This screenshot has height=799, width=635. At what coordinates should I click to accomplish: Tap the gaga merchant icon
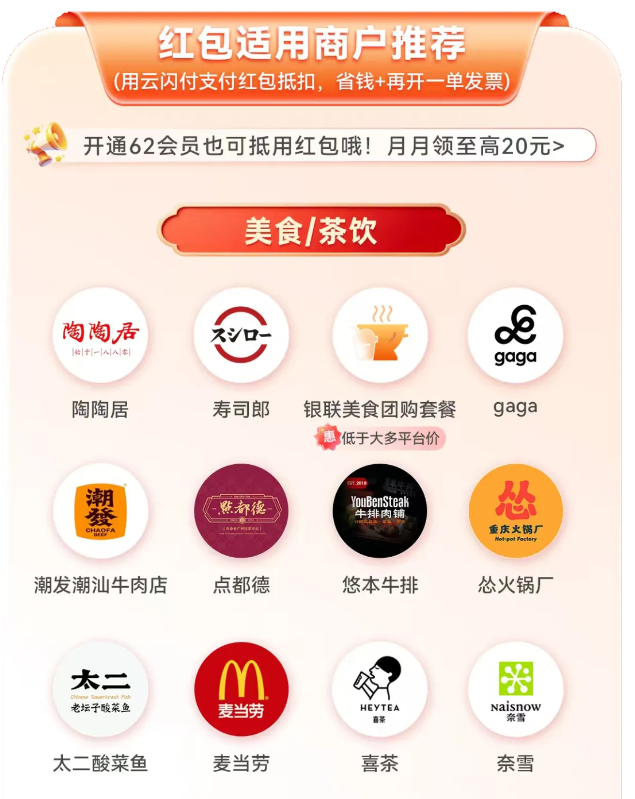(x=515, y=335)
